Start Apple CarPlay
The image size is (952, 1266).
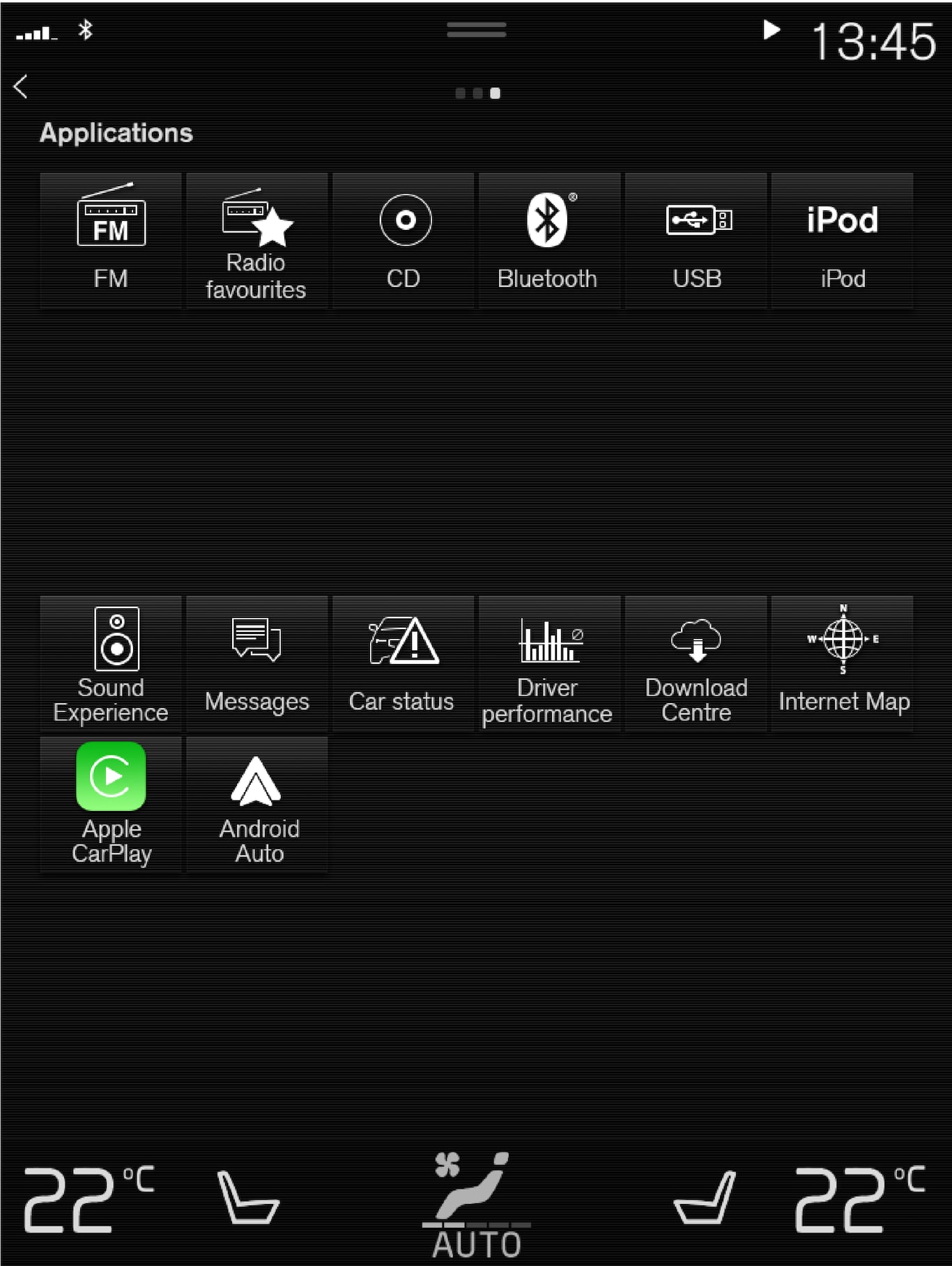pyautogui.click(x=111, y=803)
